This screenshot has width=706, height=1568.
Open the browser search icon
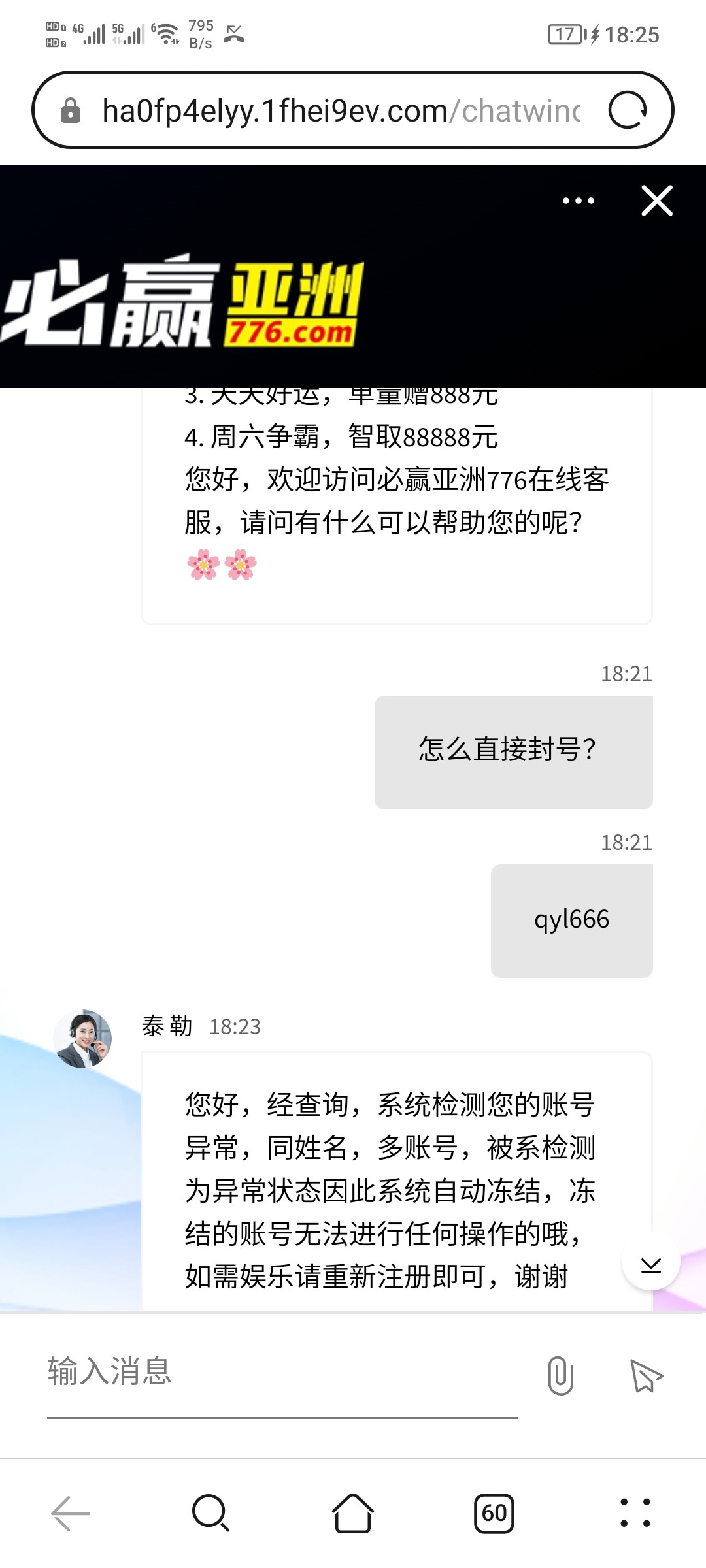point(210,1512)
